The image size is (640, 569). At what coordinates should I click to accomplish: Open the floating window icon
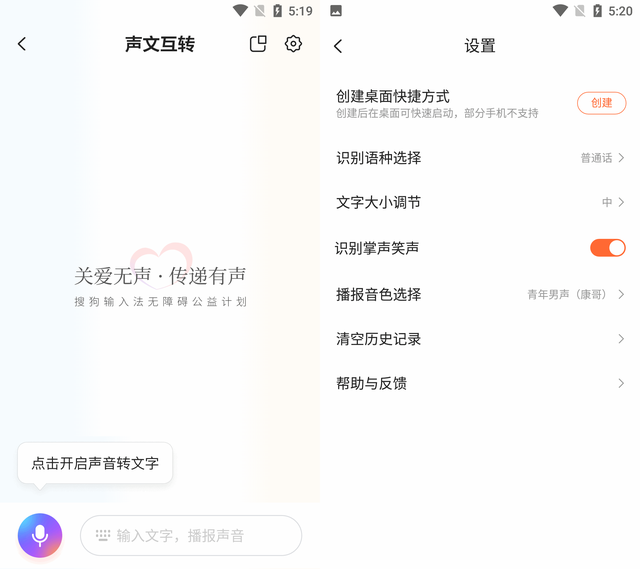(x=258, y=44)
